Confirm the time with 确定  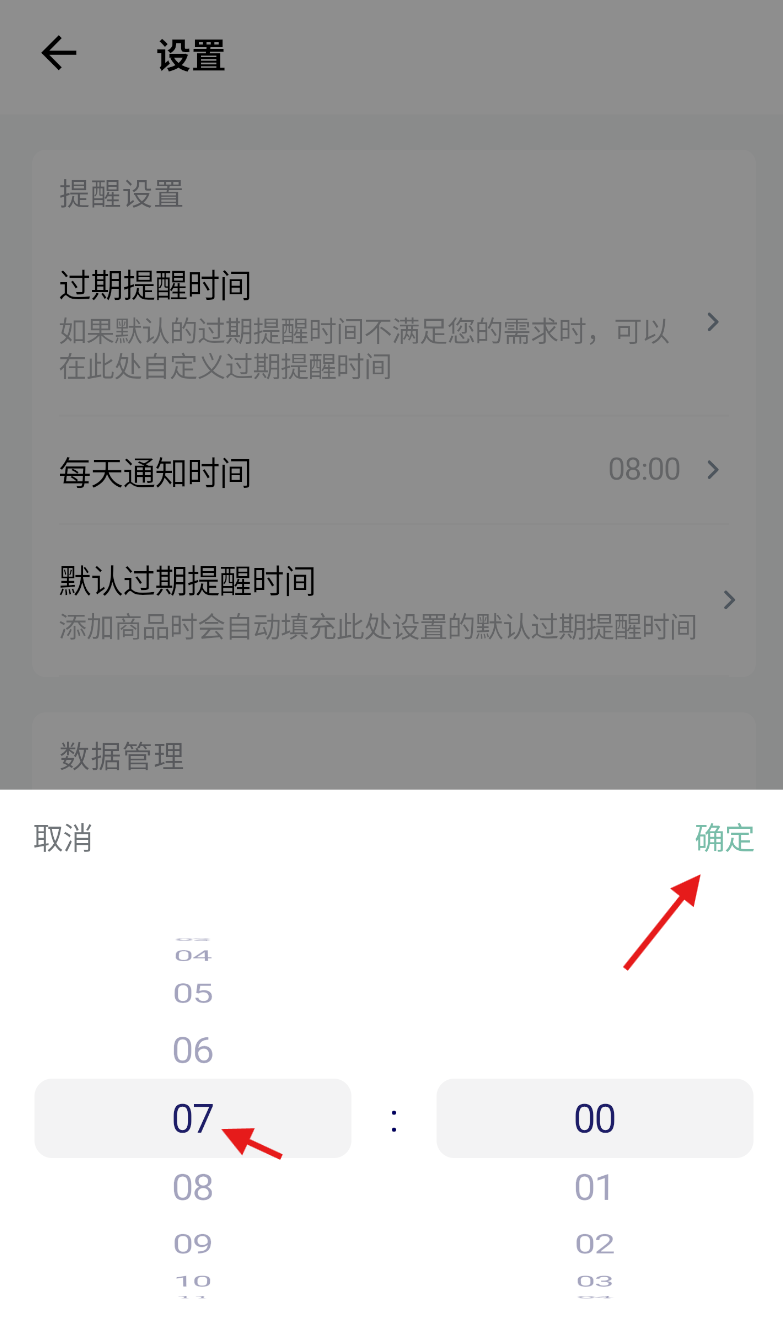click(724, 838)
